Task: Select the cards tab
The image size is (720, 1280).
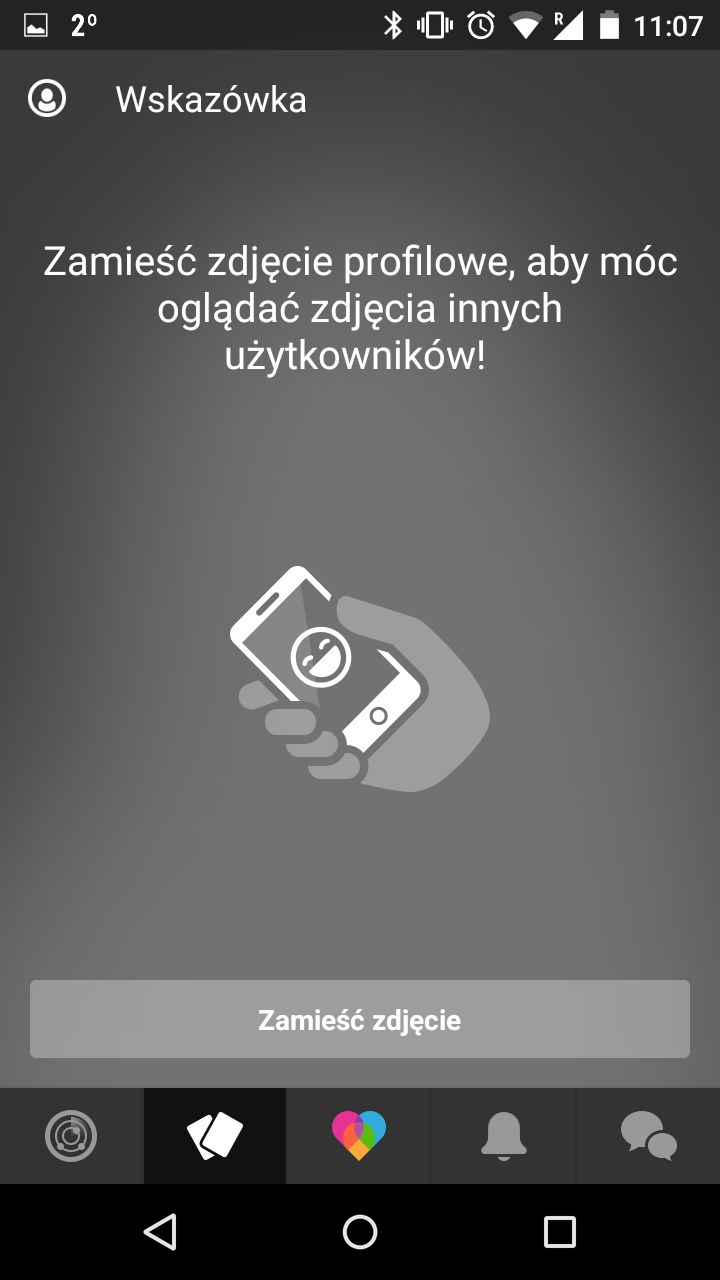Action: (215, 1136)
